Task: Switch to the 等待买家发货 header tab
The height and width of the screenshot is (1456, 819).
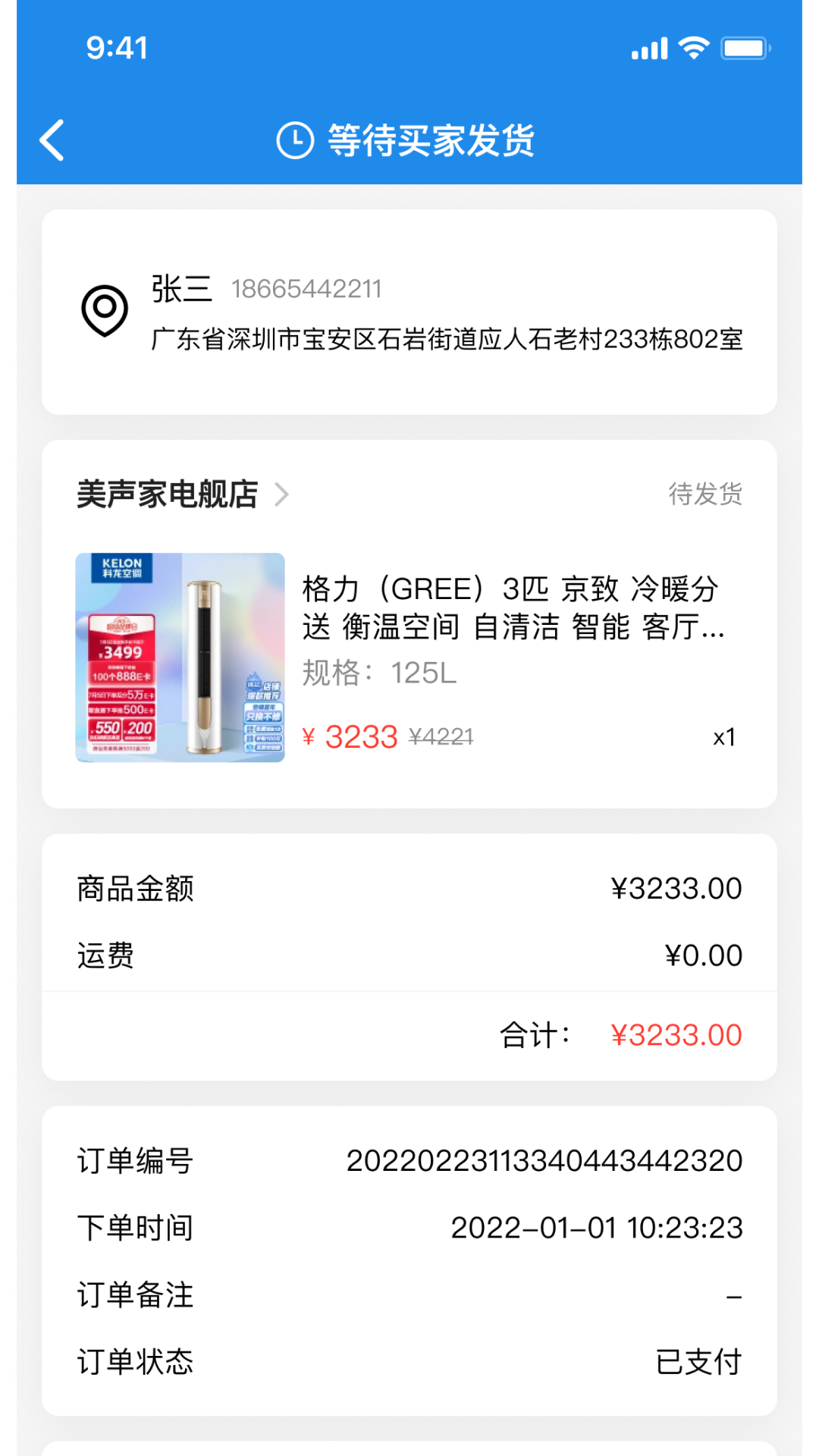Action: (x=430, y=140)
